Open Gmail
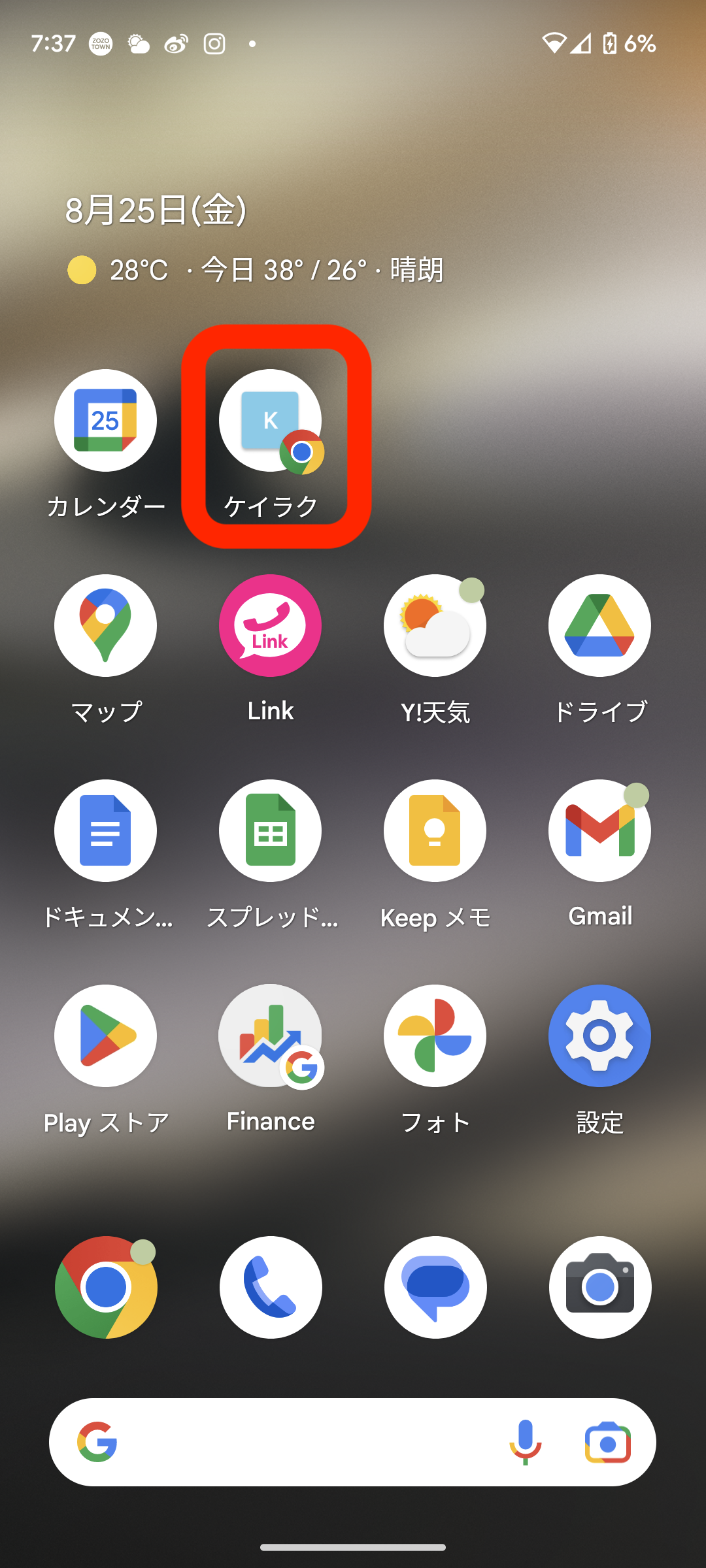Image resolution: width=706 pixels, height=1568 pixels. pos(599,831)
